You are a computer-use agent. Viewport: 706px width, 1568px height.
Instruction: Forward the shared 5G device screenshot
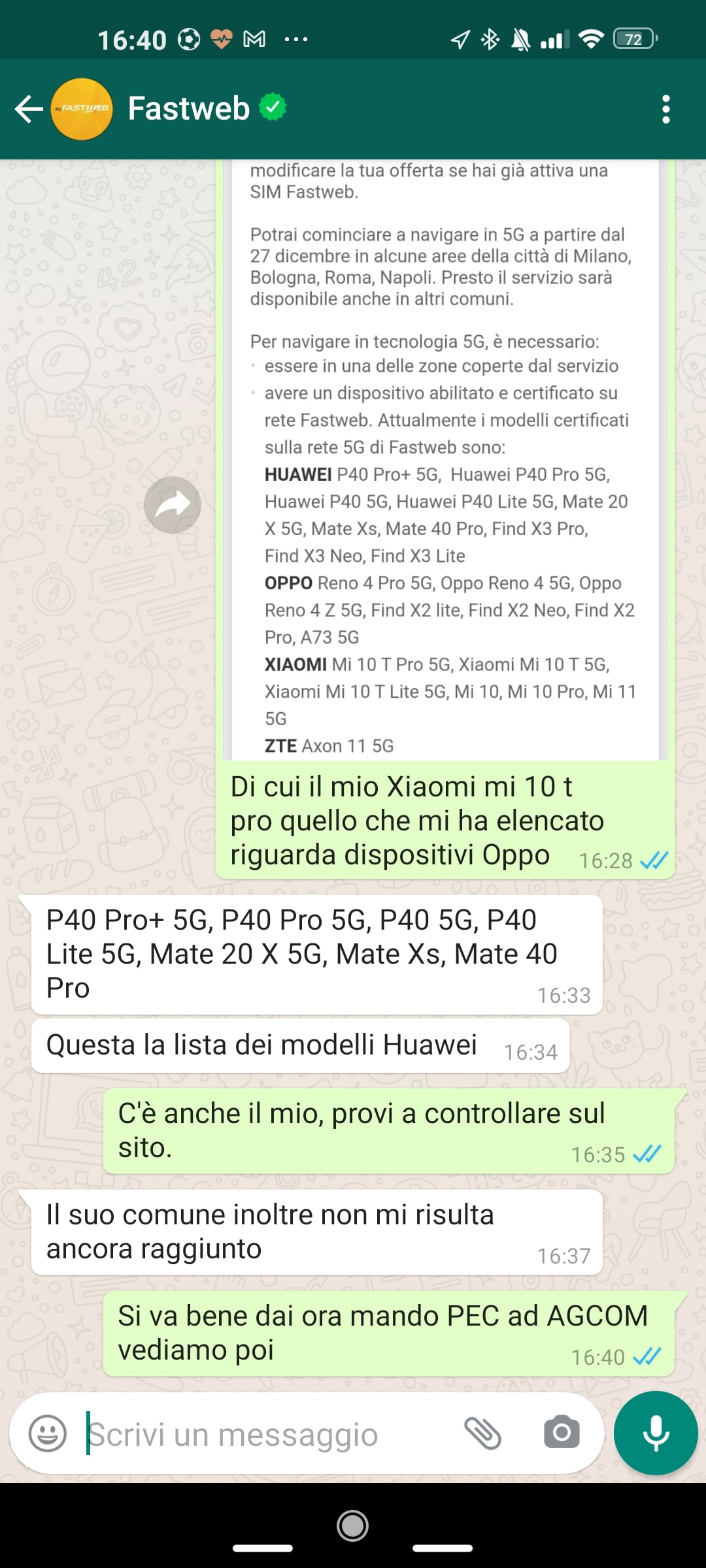click(173, 505)
